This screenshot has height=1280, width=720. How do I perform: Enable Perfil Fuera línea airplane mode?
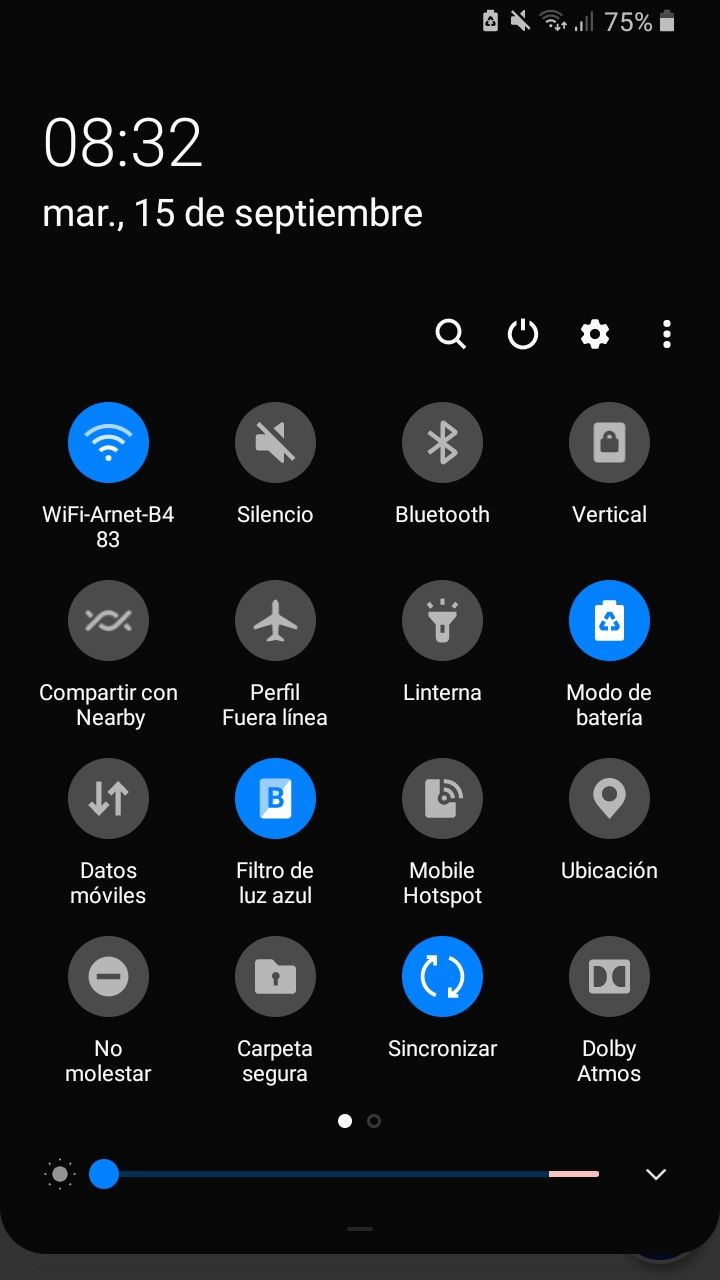[x=275, y=620]
